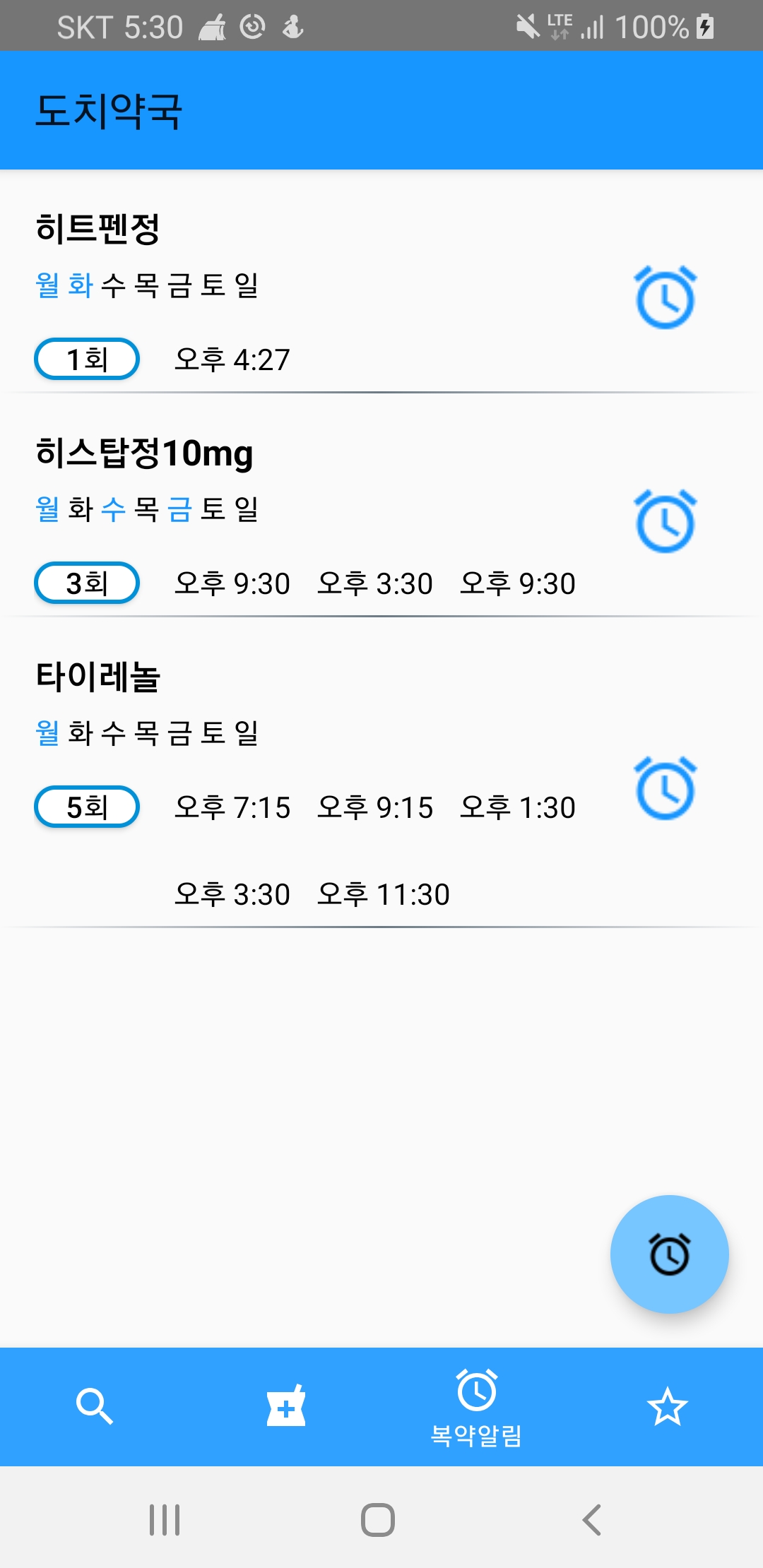This screenshot has height=1568, width=763.
Task: Open the 1회 dose count selector for 히트펜정
Action: coord(86,359)
